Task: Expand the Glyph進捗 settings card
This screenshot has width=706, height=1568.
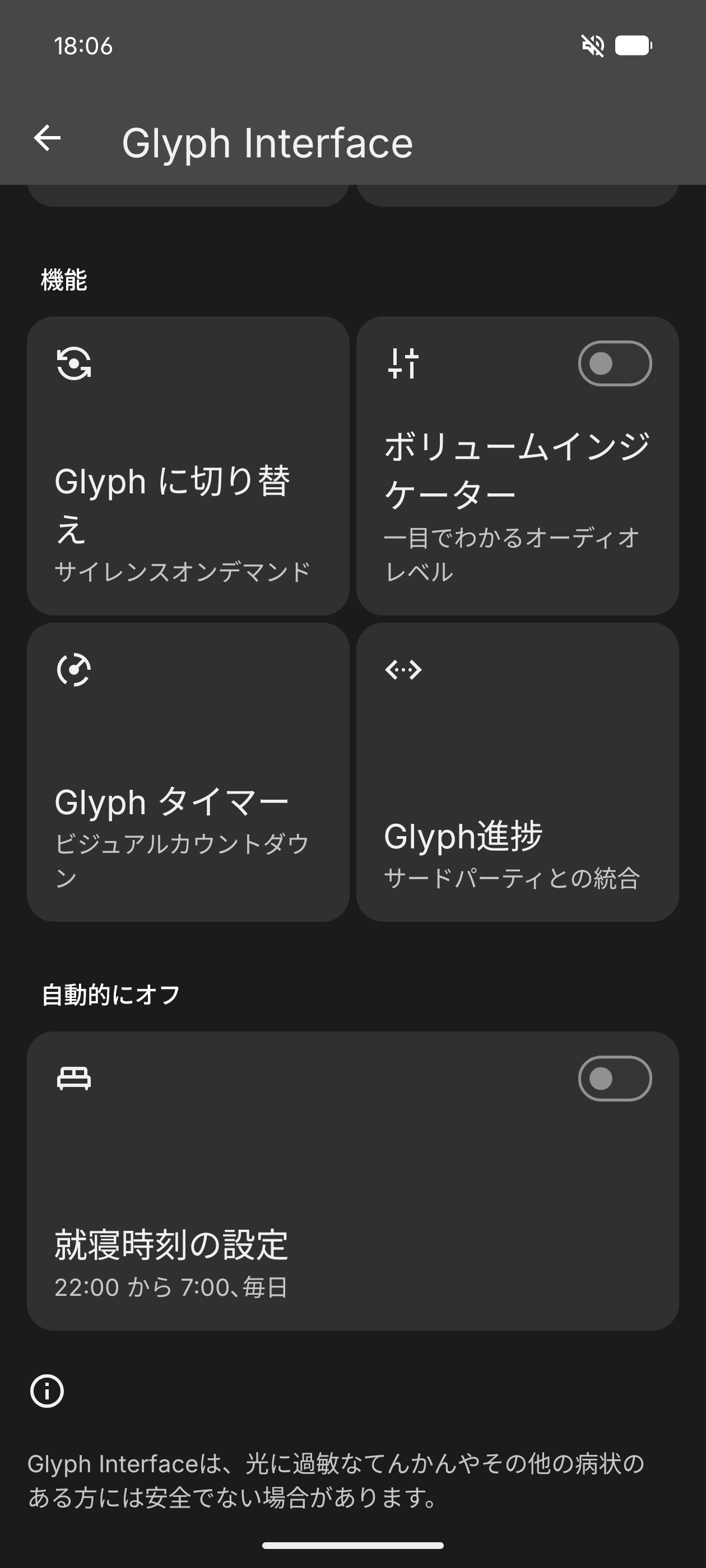Action: pyautogui.click(x=517, y=773)
